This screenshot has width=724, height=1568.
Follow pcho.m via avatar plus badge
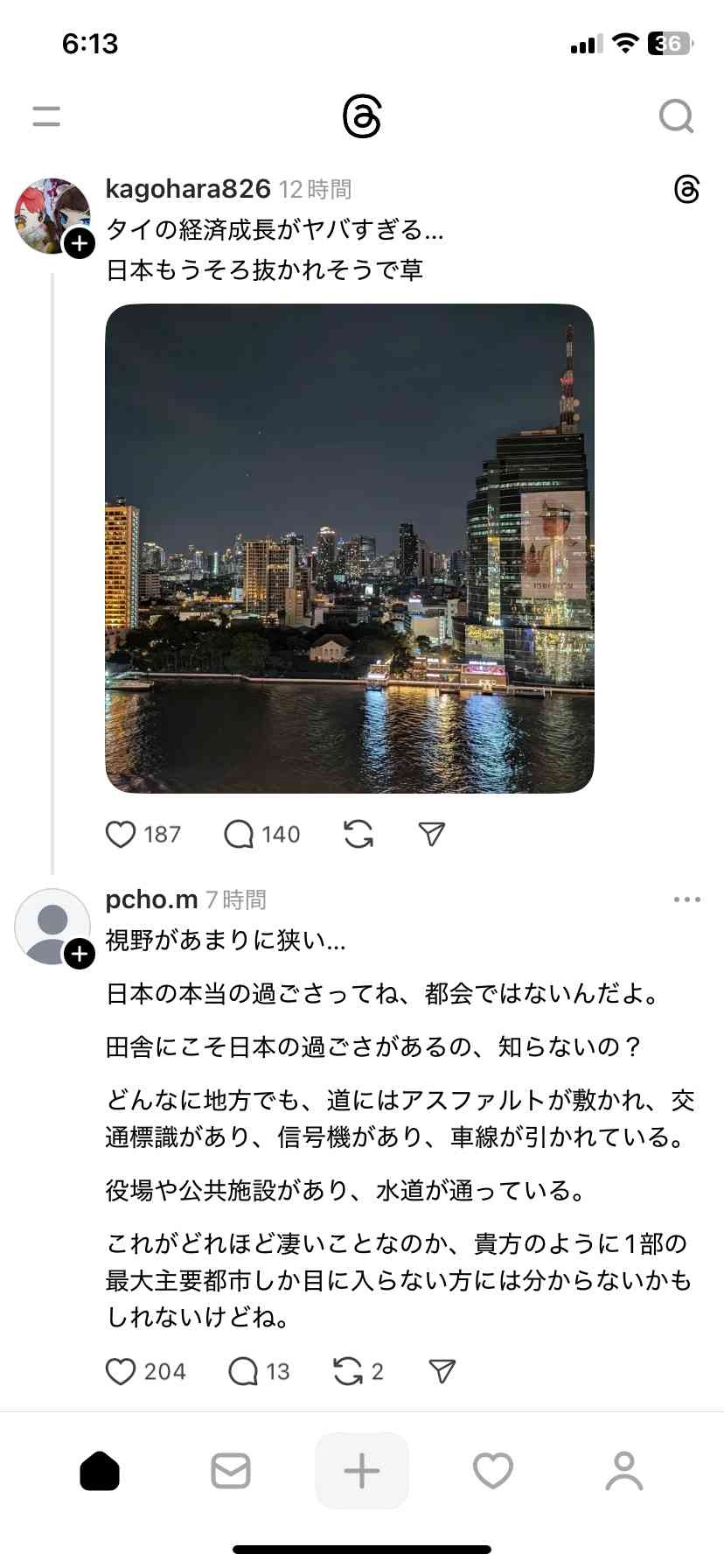coord(80,954)
